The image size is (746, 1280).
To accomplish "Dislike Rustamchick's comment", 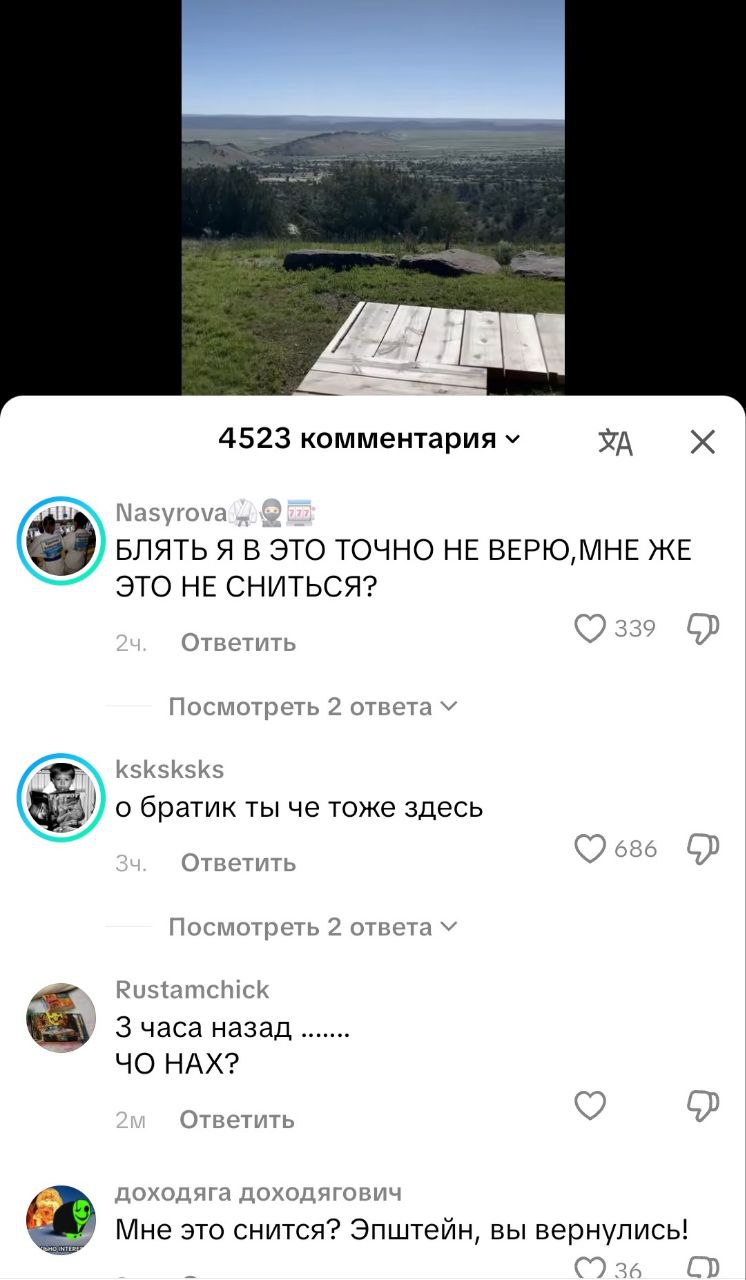I will pos(703,1105).
